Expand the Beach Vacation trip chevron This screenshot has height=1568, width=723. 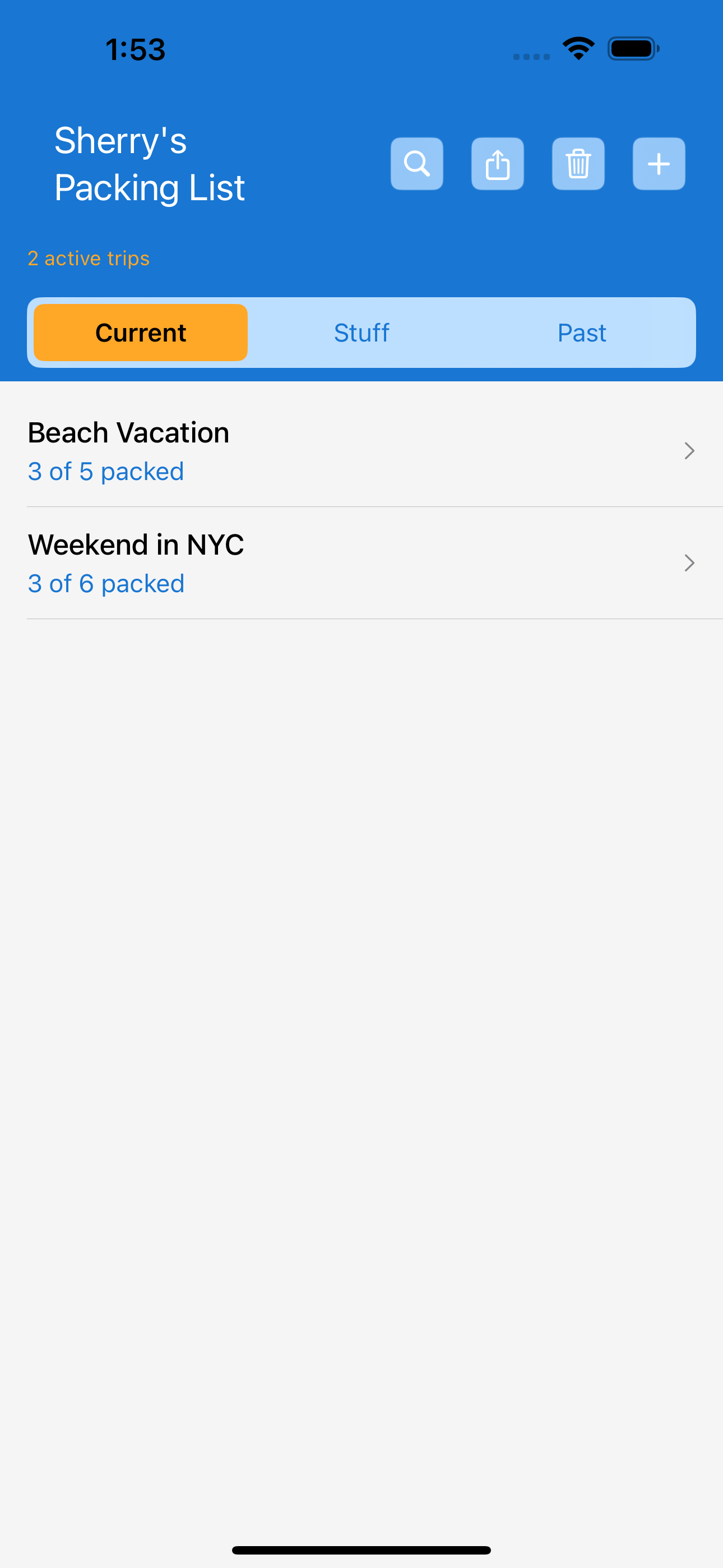pyautogui.click(x=688, y=450)
